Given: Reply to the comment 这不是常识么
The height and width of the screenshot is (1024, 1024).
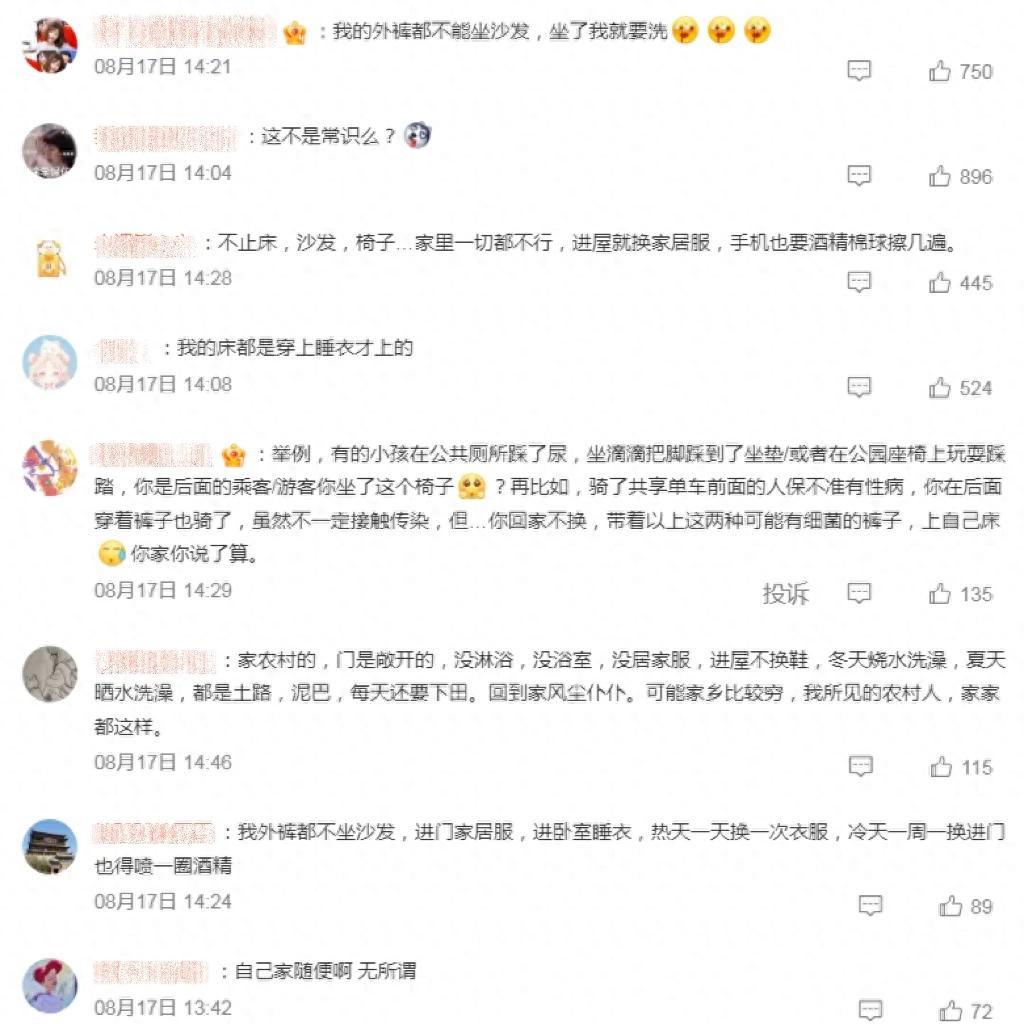Looking at the screenshot, I should point(859,176).
